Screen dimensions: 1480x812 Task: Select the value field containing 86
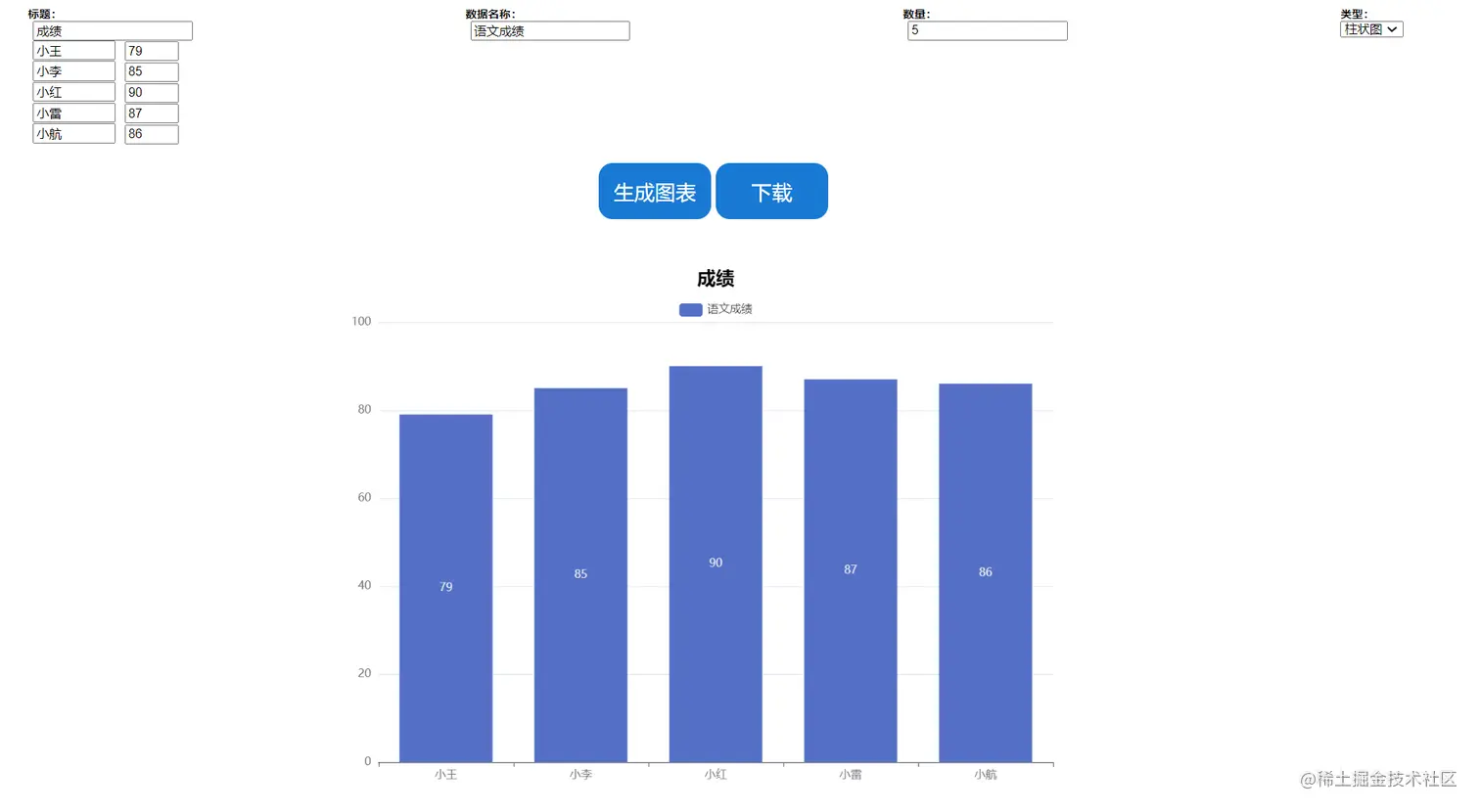pos(151,134)
